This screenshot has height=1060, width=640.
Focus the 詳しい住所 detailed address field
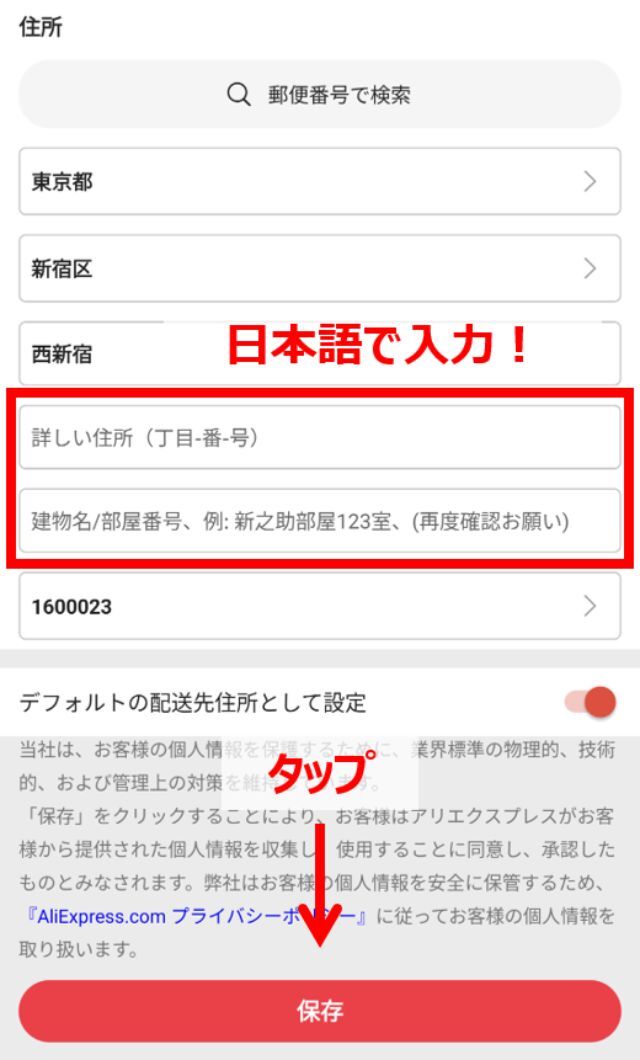pyautogui.click(x=320, y=438)
